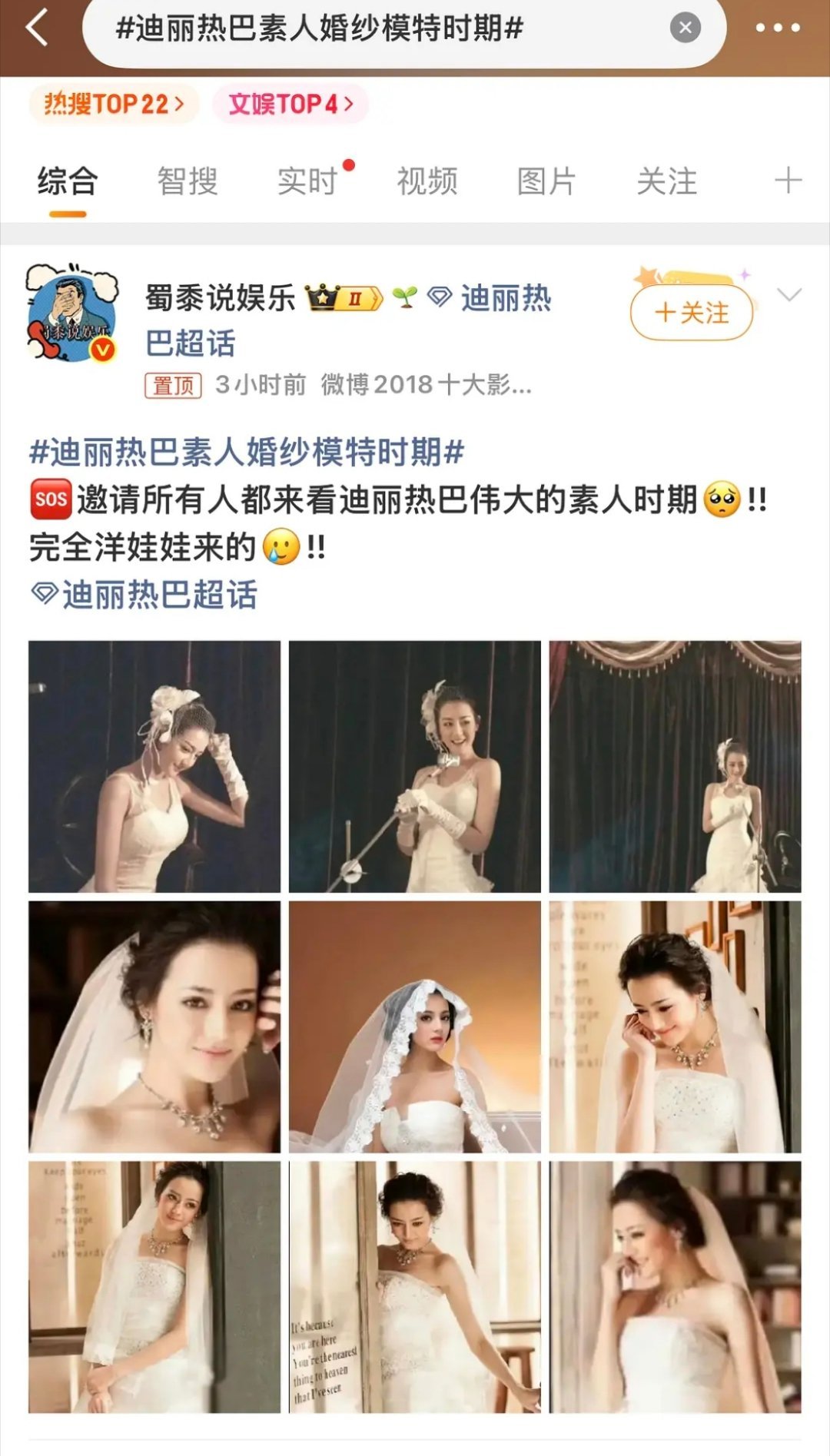This screenshot has height=1456, width=830.
Task: Switch to the 图片 tab
Action: (546, 181)
